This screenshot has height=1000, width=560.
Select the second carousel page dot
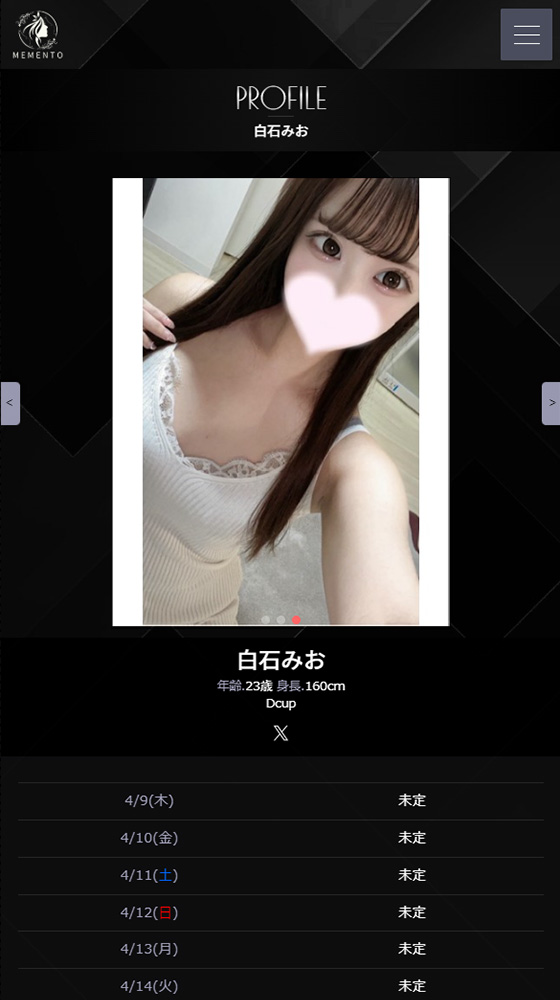(281, 619)
